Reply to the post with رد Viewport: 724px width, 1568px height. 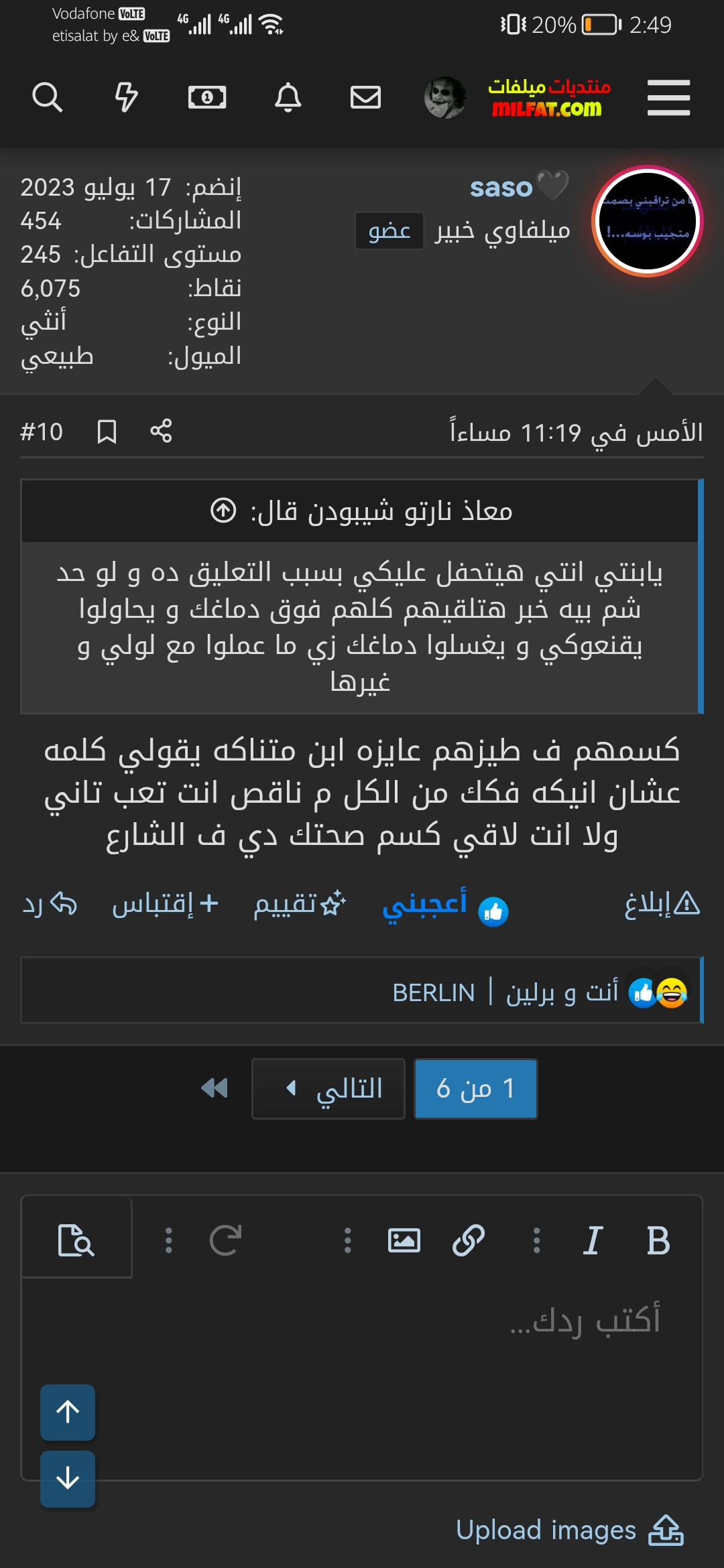(x=50, y=905)
